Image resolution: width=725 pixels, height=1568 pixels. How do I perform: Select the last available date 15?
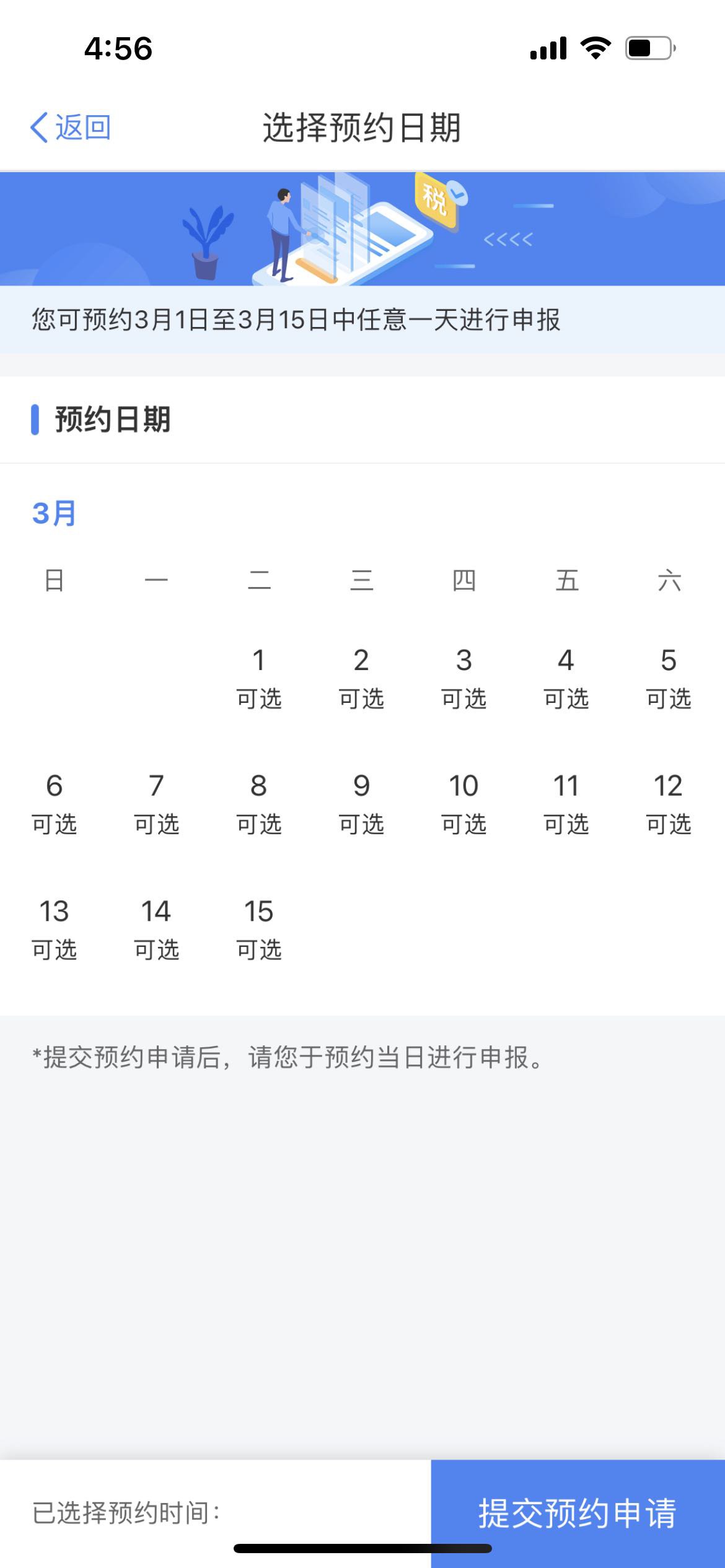pos(259,929)
